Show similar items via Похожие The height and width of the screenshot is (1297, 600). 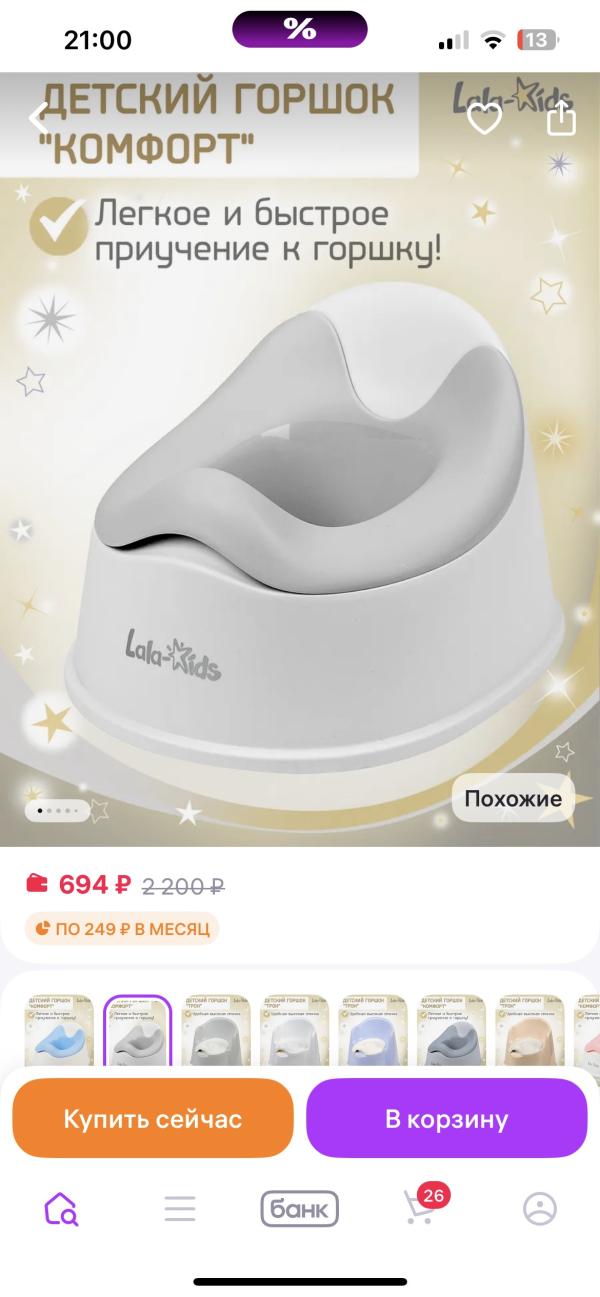(513, 798)
